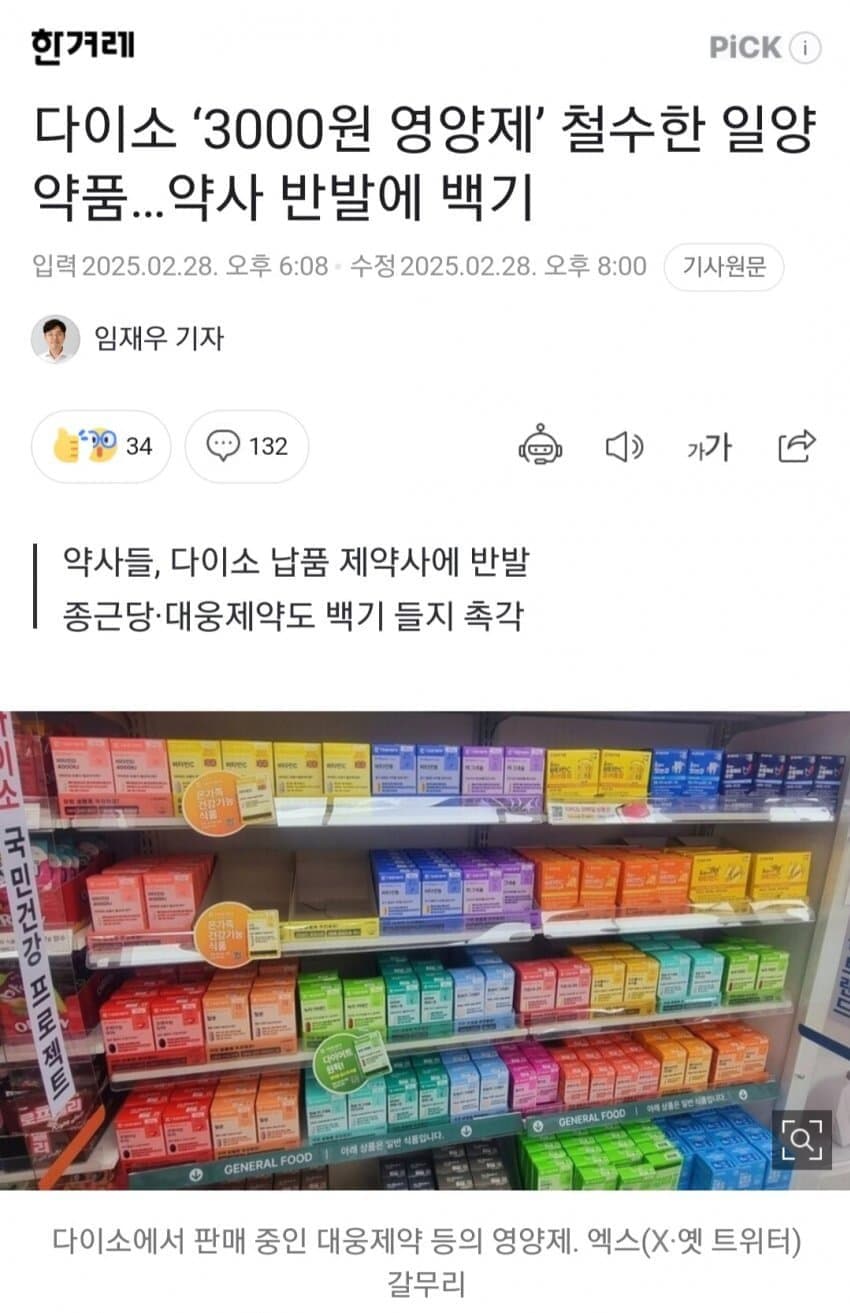The width and height of the screenshot is (850, 1313).
Task: Tap the reactions button showing 34
Action: [101, 446]
